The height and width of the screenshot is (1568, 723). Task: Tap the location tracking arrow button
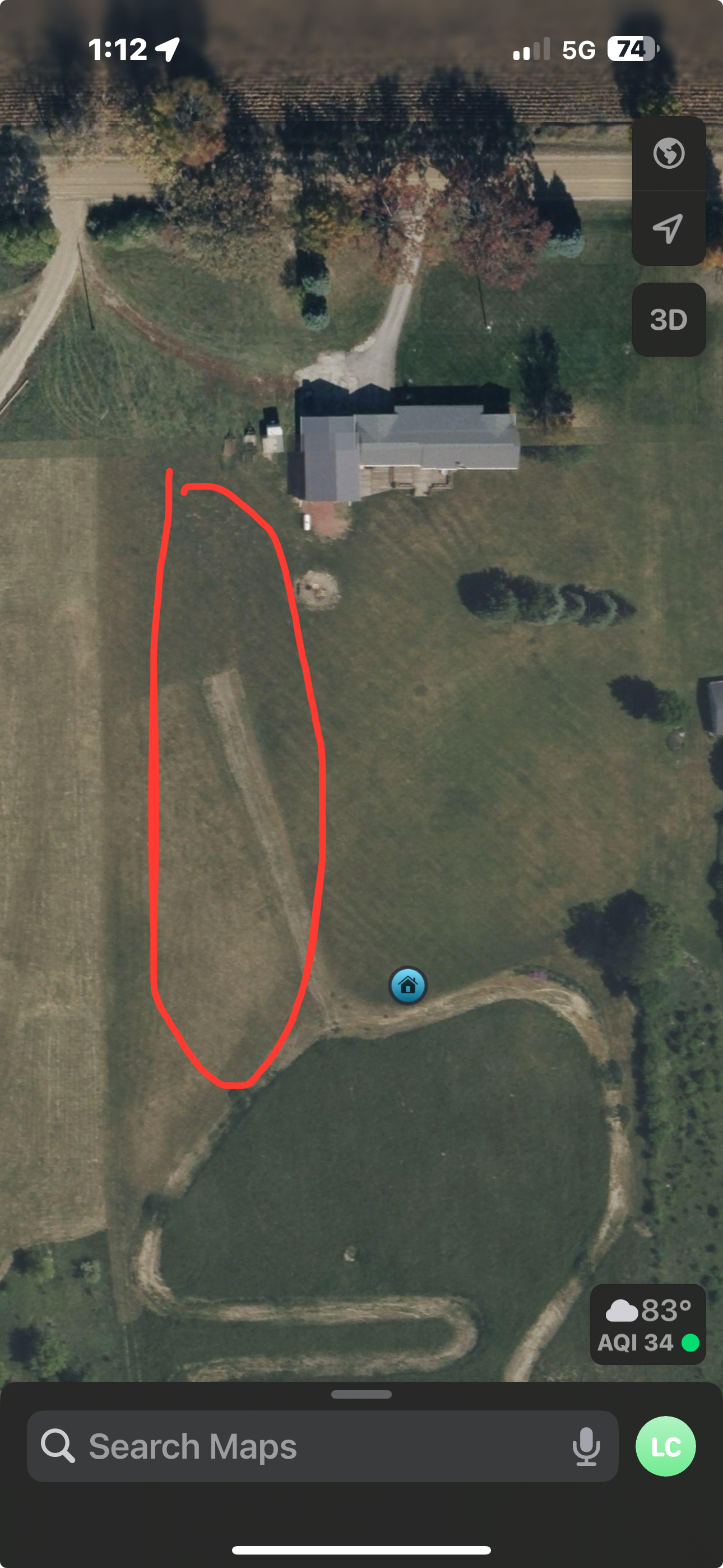click(x=668, y=228)
